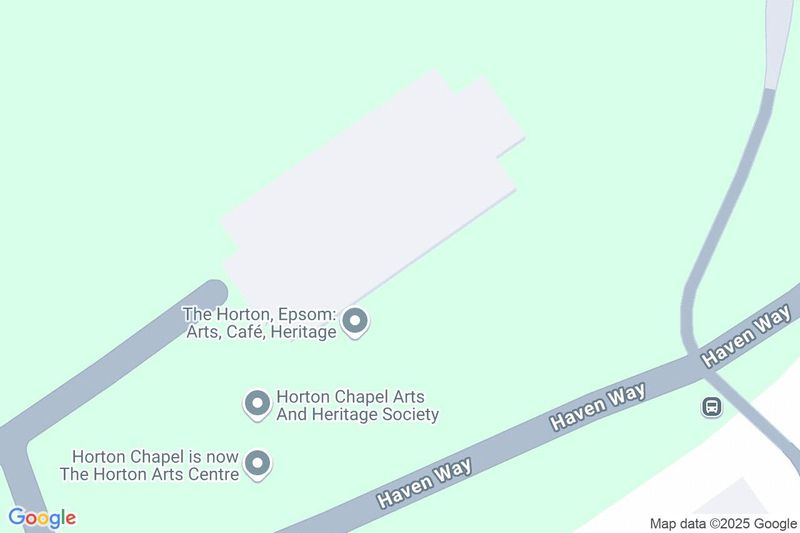Select Horton Chapel Arts And Heritage Society marker
The image size is (800, 533).
coord(258,404)
